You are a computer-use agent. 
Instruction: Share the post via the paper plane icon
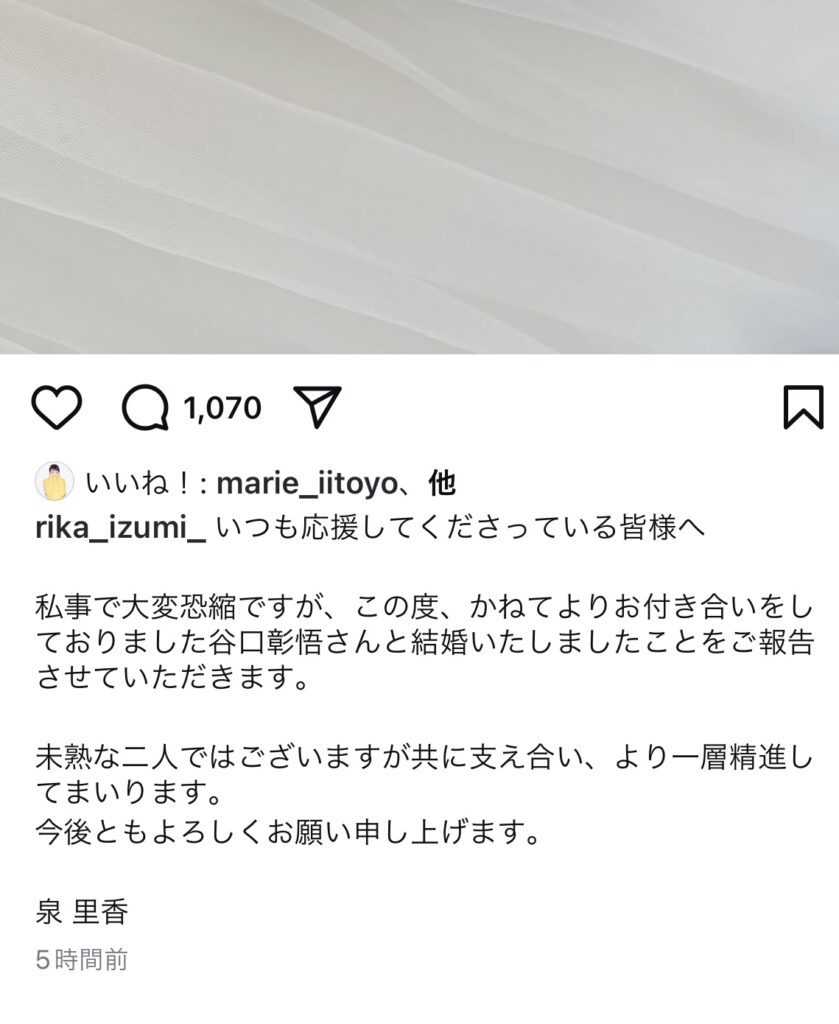pyautogui.click(x=318, y=407)
